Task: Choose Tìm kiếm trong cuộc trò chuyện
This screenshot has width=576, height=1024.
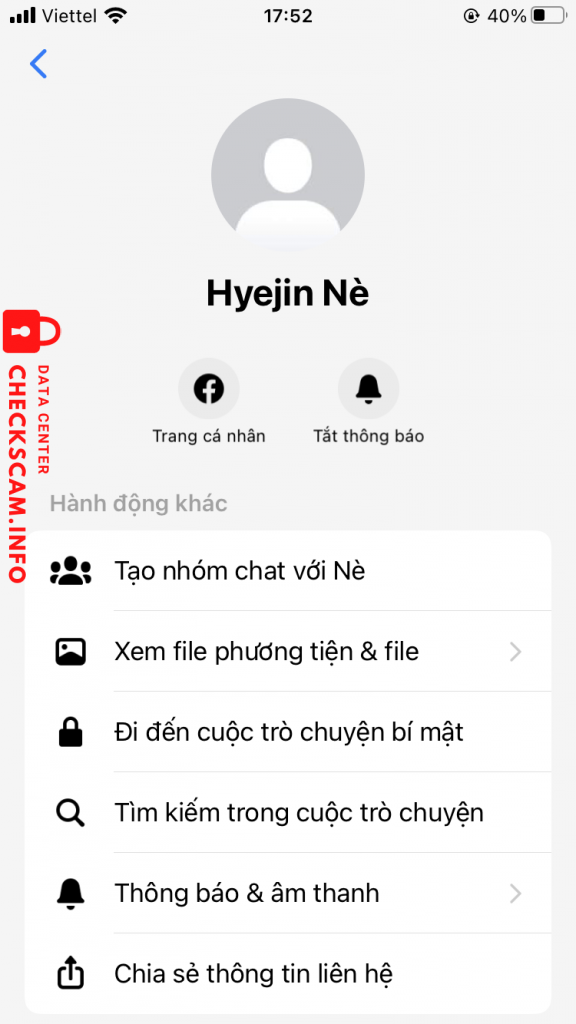Action: click(288, 812)
